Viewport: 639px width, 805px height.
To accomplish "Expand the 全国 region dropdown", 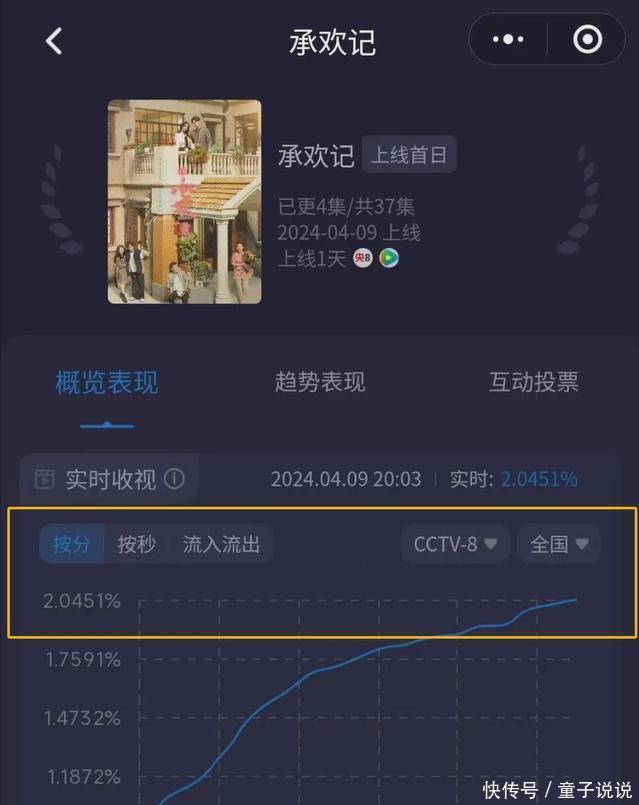I will 558,544.
